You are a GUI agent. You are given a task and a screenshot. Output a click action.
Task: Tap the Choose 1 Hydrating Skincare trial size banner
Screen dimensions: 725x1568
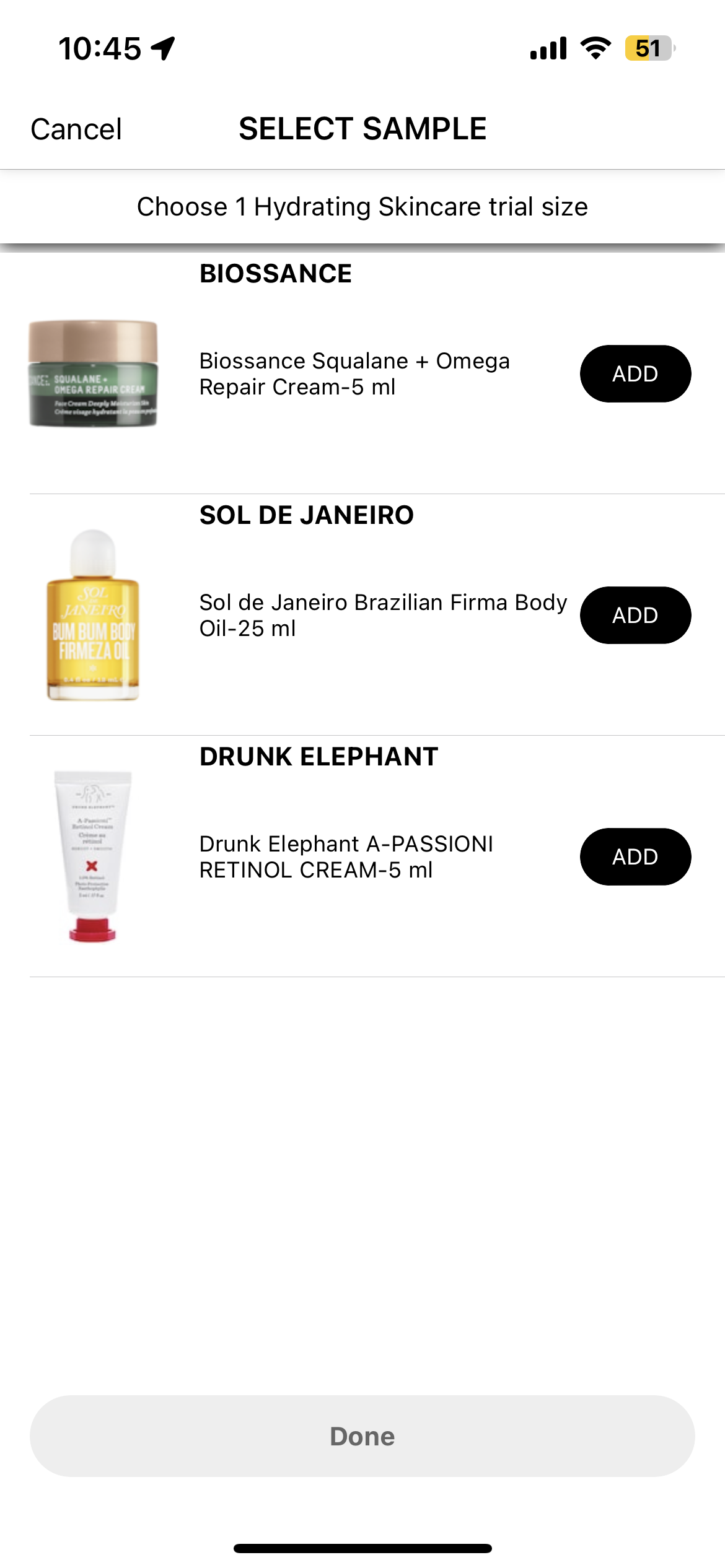pos(362,207)
